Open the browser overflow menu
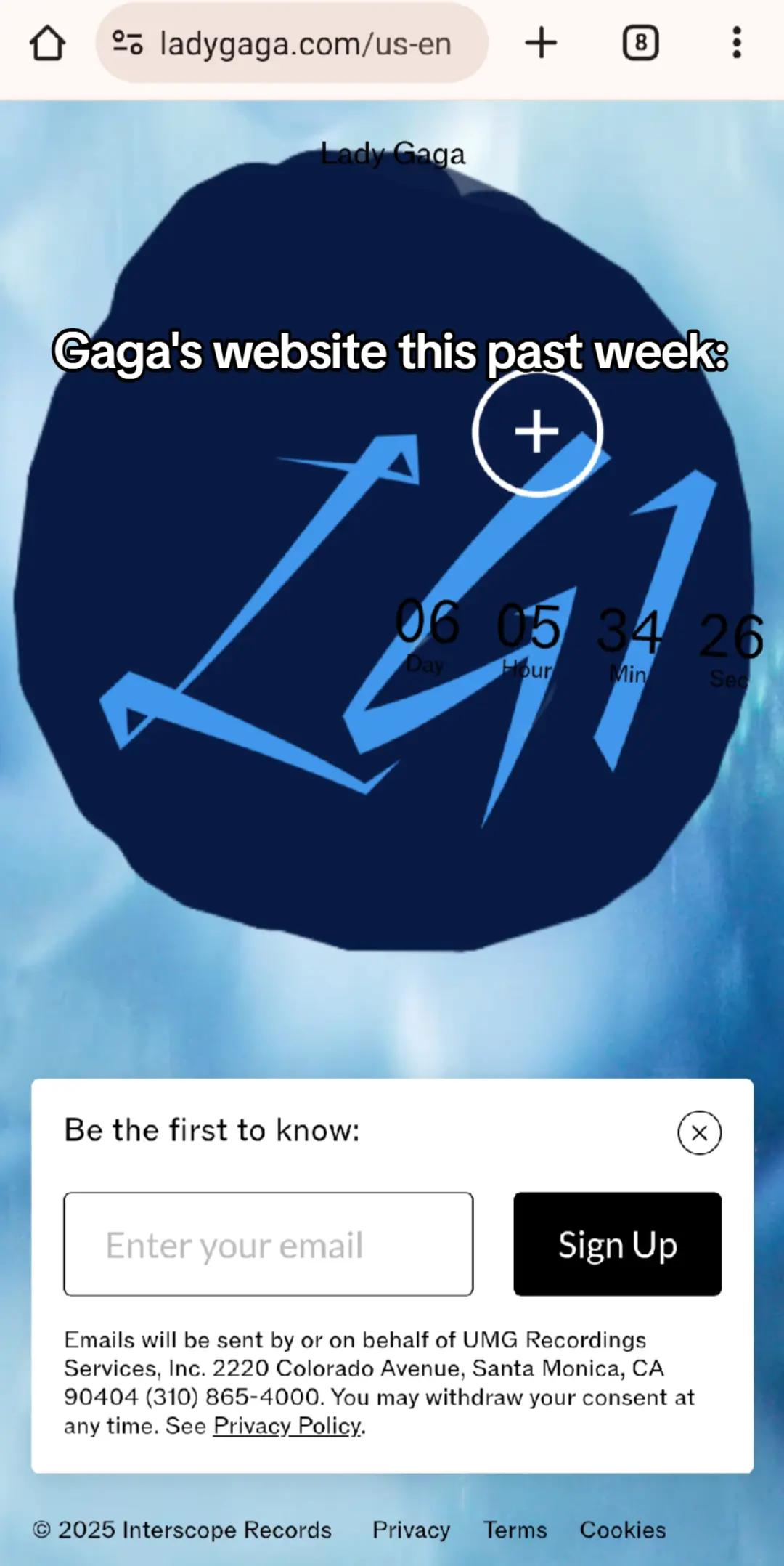The image size is (784, 1566). pyautogui.click(x=737, y=43)
